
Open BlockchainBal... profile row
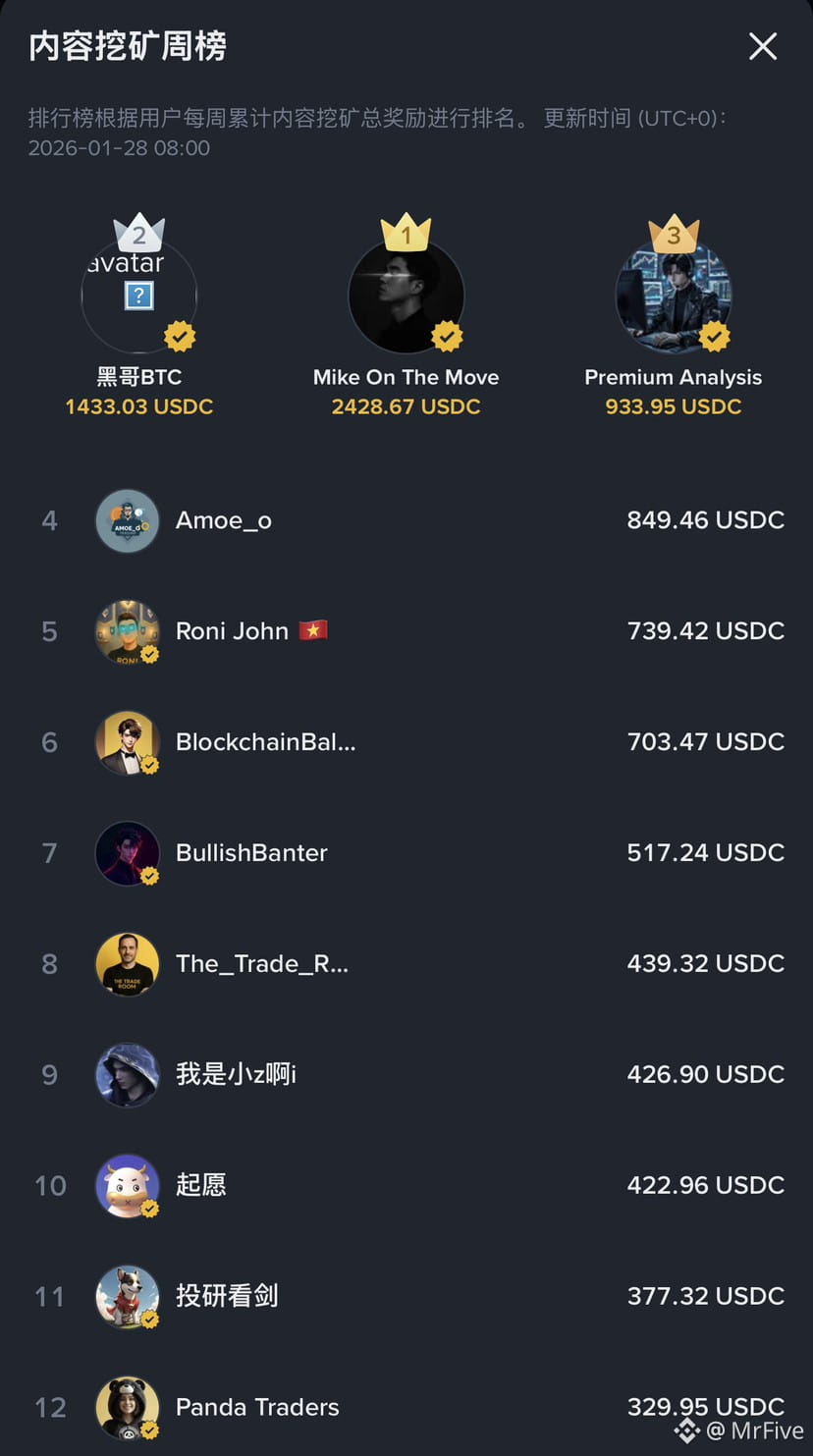[x=406, y=742]
